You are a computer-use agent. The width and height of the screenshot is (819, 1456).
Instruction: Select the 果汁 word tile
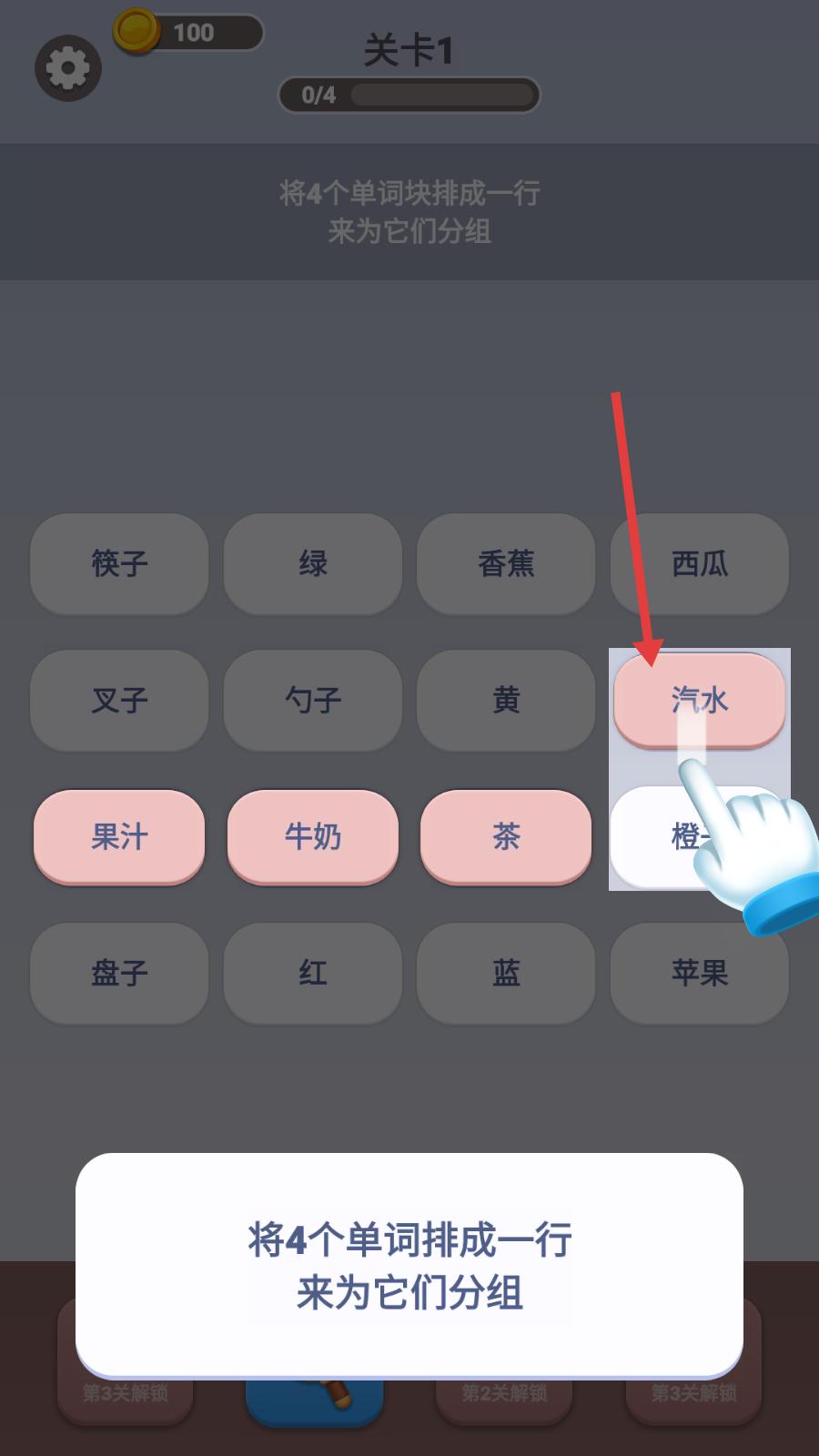[x=119, y=836]
